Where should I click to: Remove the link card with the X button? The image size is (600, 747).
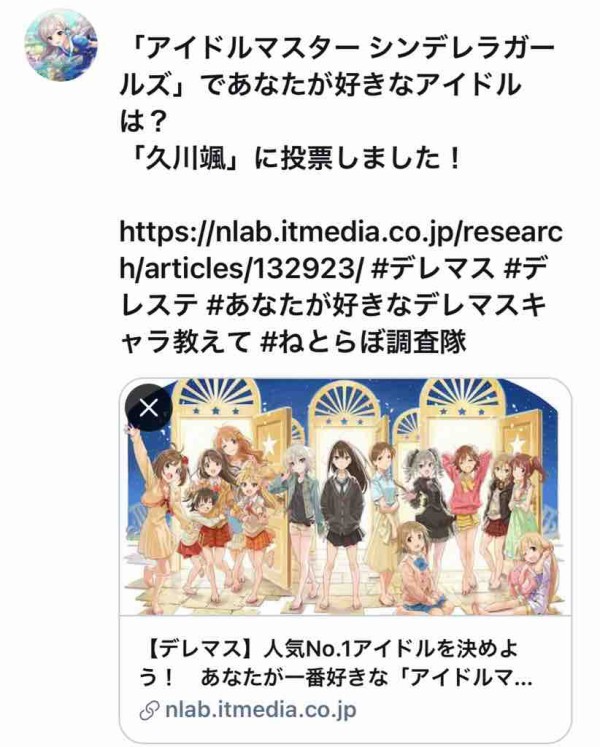tap(148, 407)
